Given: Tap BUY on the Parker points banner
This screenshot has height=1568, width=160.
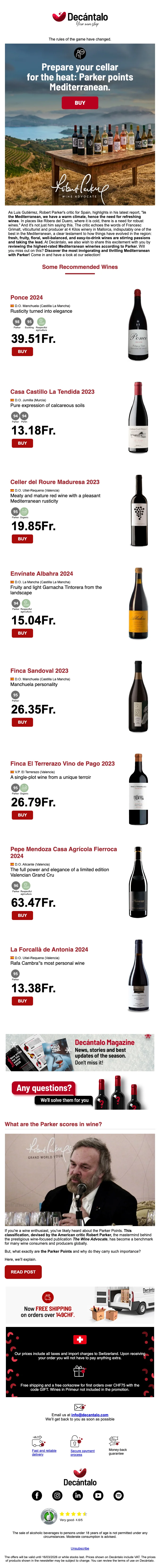Looking at the screenshot, I should coord(80,103).
